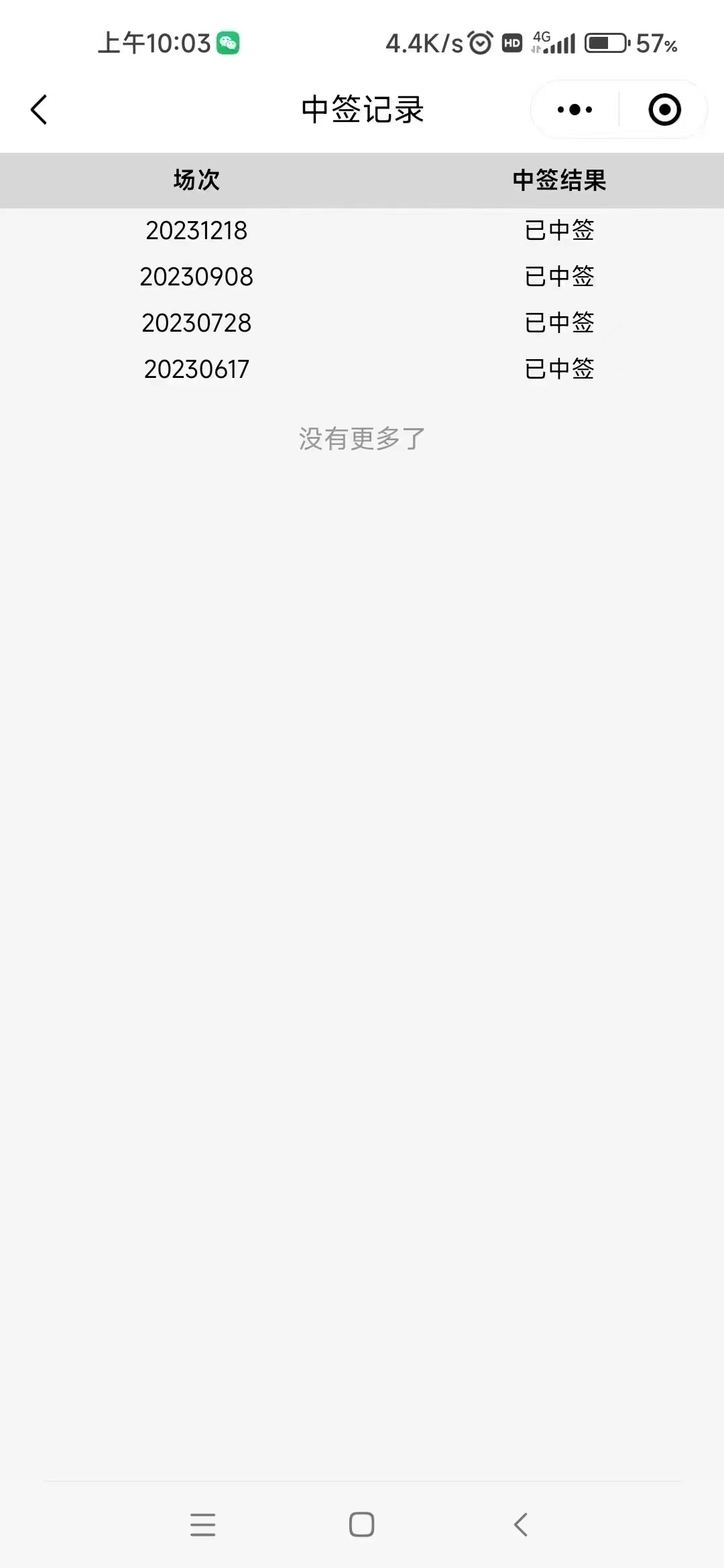Tap the 20230728 session entry

(x=196, y=322)
